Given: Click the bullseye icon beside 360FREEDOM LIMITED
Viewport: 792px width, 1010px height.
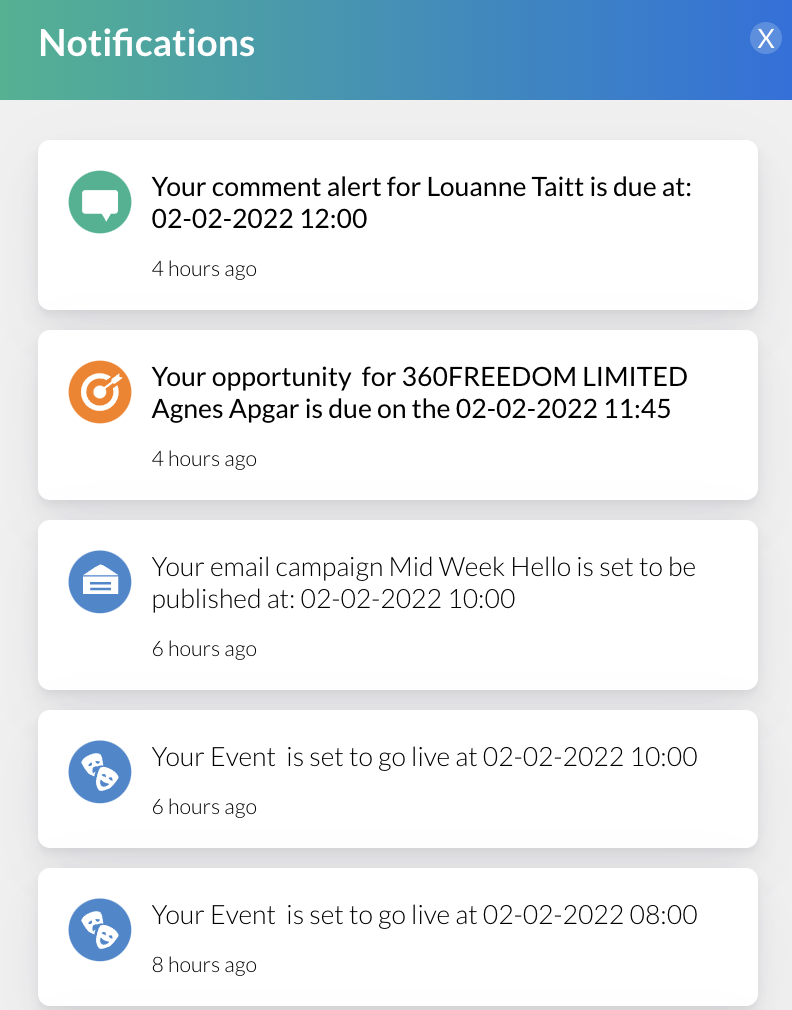Looking at the screenshot, I should point(99,392).
